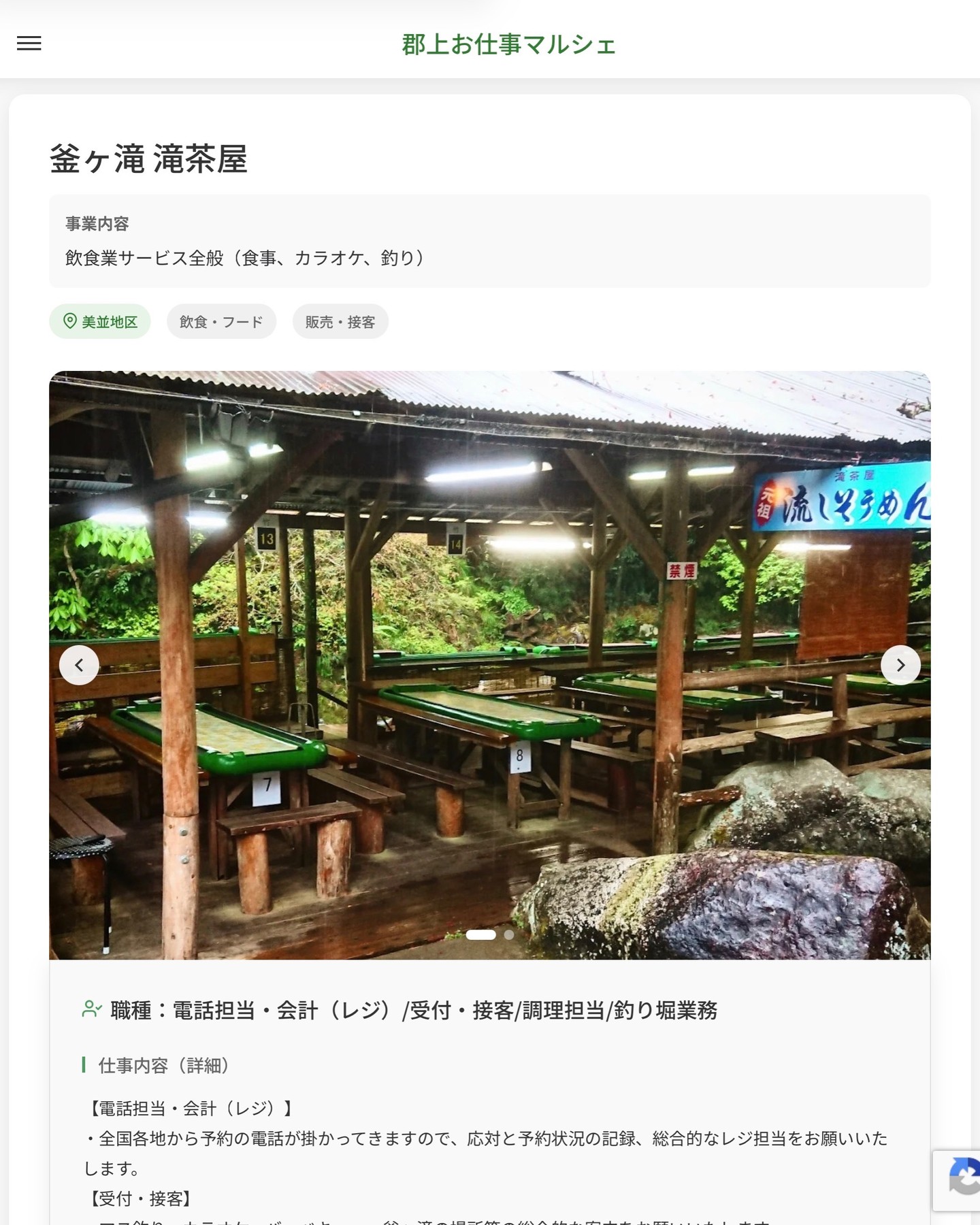Screen dimensions: 980x1225
Task: Open the 販売・接客 category tag
Action: coord(340,321)
